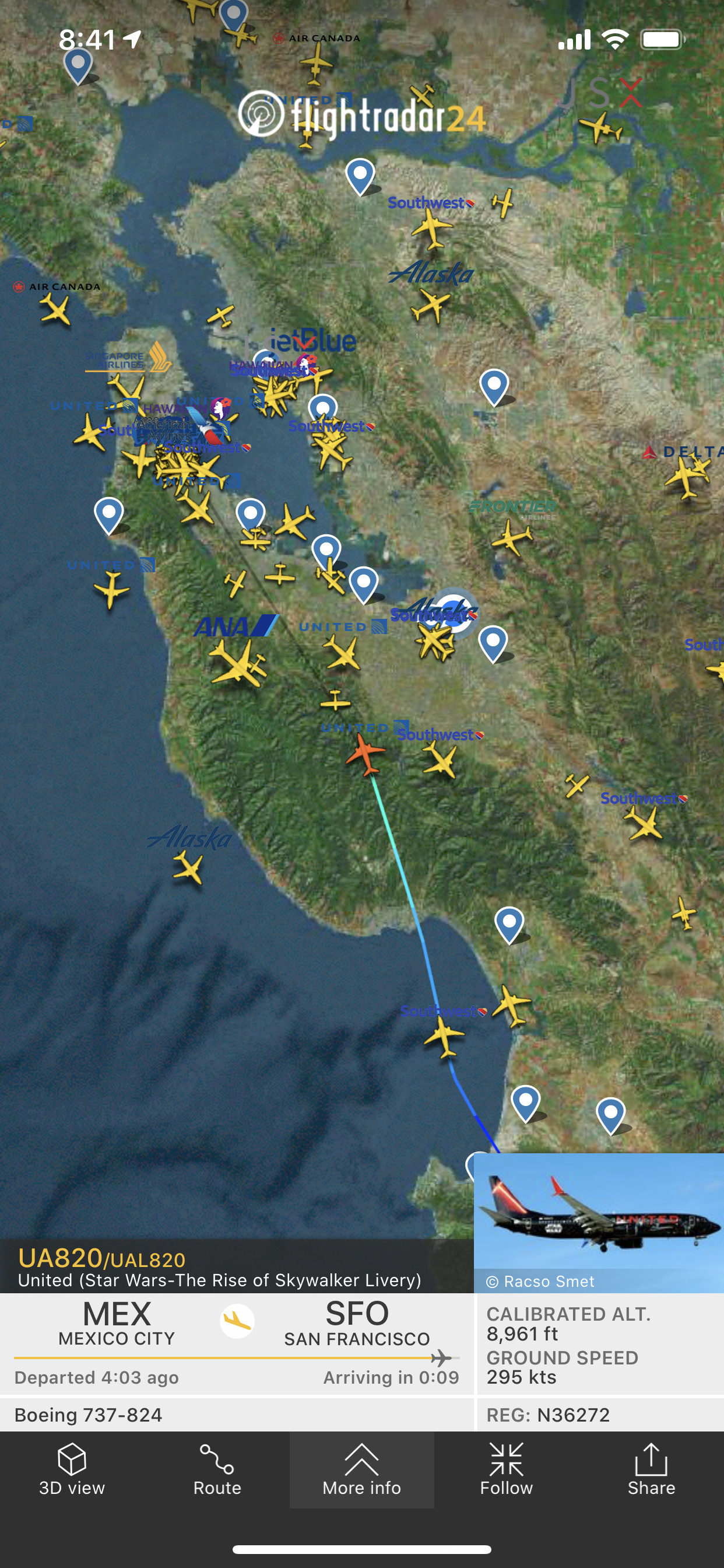
Task: Follow flight UA820 on map
Action: [x=506, y=1469]
